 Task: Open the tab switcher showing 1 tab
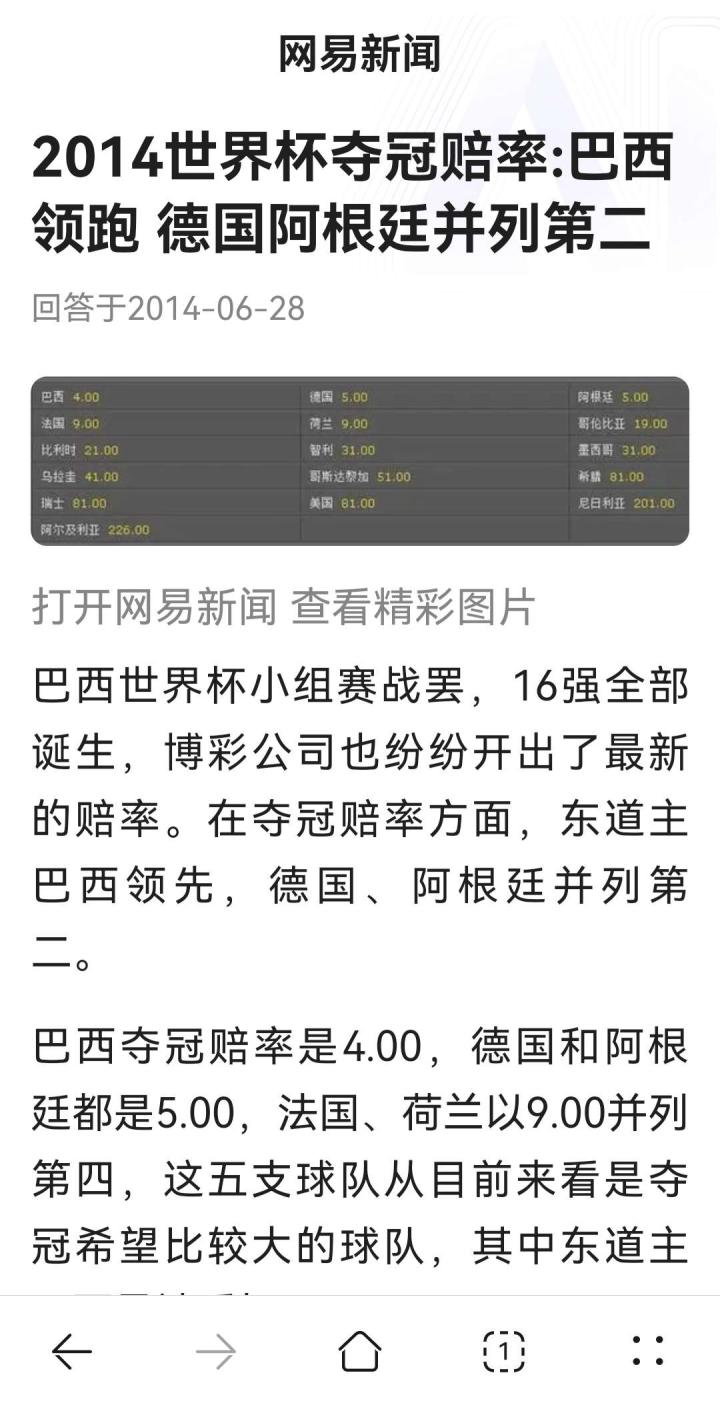pos(504,1353)
